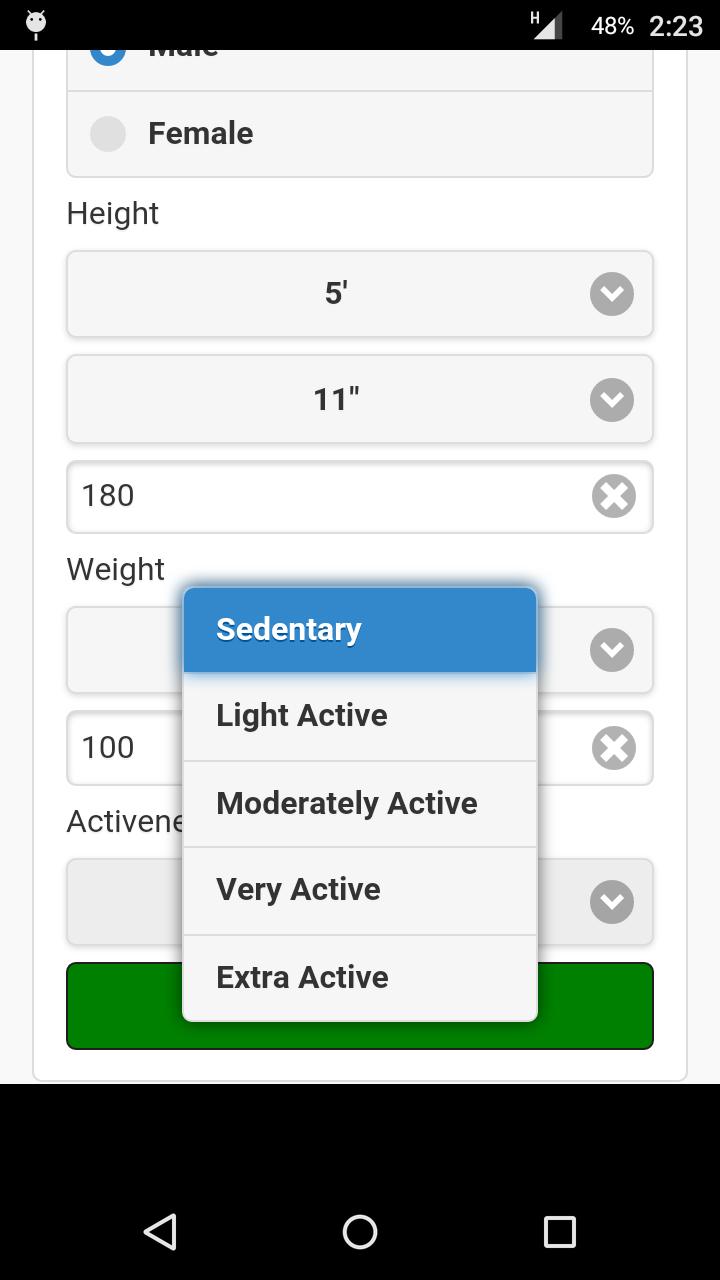
Task: Open the Activeness dropdown at the bottom
Action: click(611, 901)
